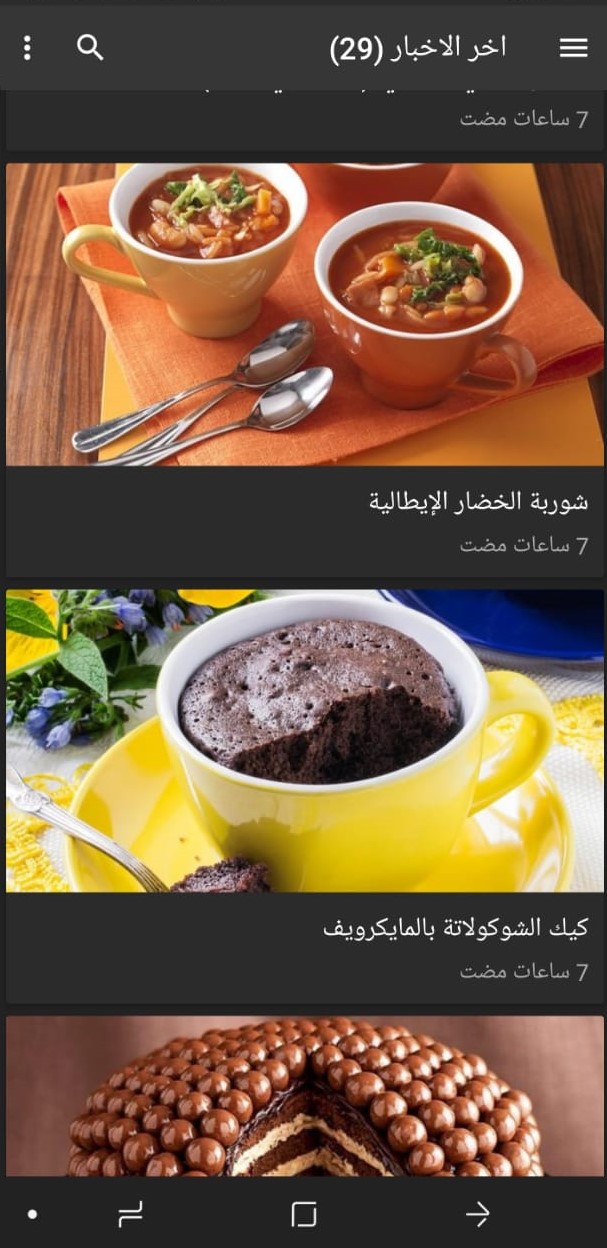Open the three-dot overflow menu
607x1248 pixels.
click(27, 47)
